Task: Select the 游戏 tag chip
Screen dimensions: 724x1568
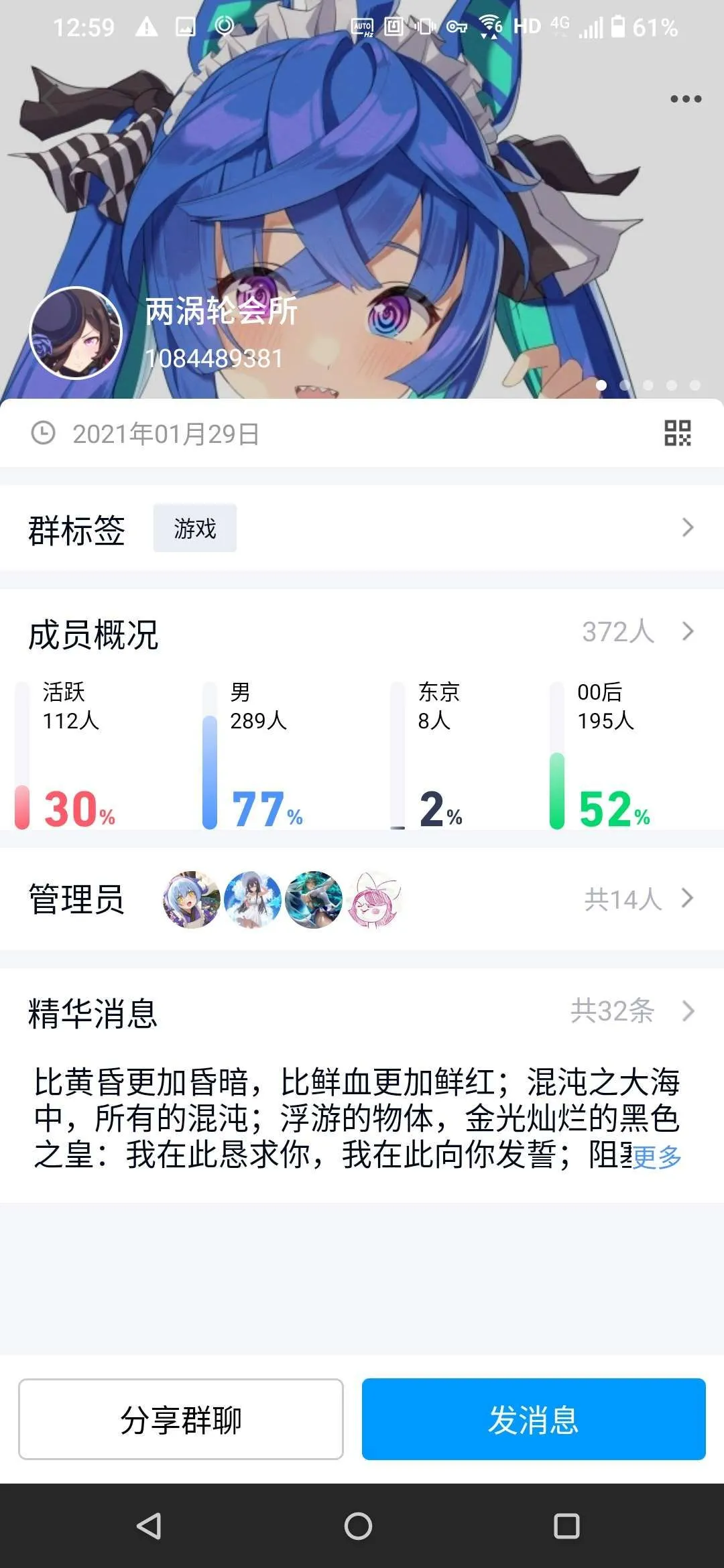Action: (x=194, y=529)
